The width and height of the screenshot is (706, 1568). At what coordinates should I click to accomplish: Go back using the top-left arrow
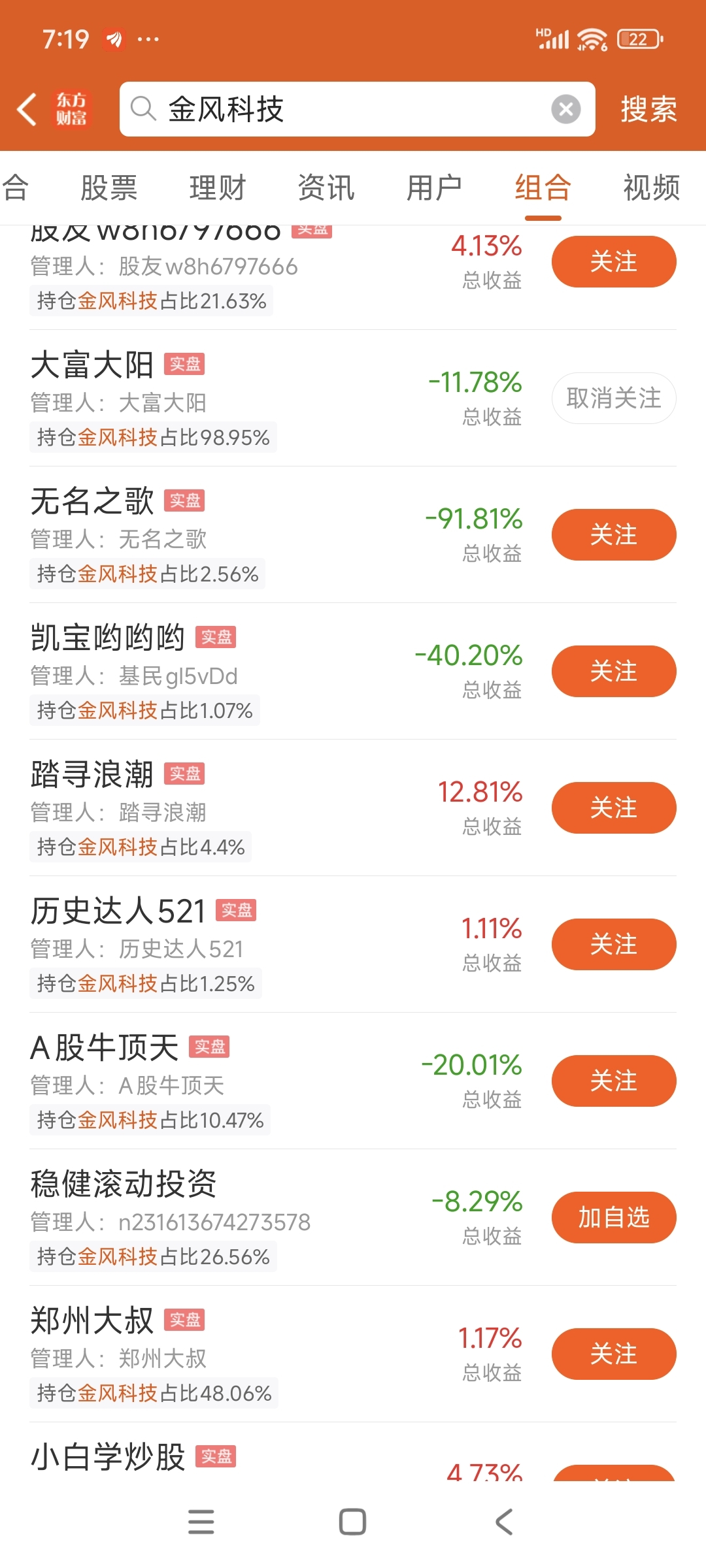pyautogui.click(x=26, y=108)
